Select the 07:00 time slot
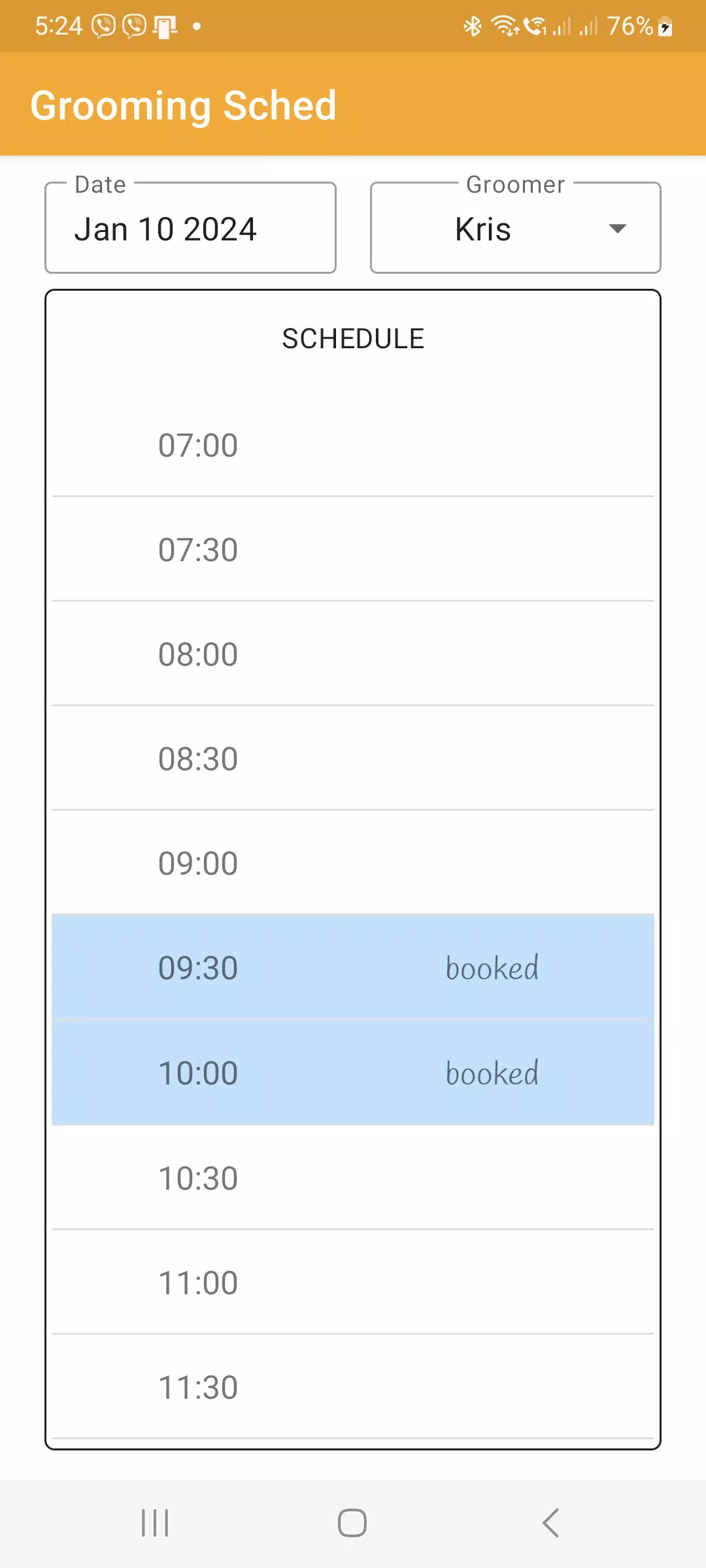 click(x=353, y=445)
